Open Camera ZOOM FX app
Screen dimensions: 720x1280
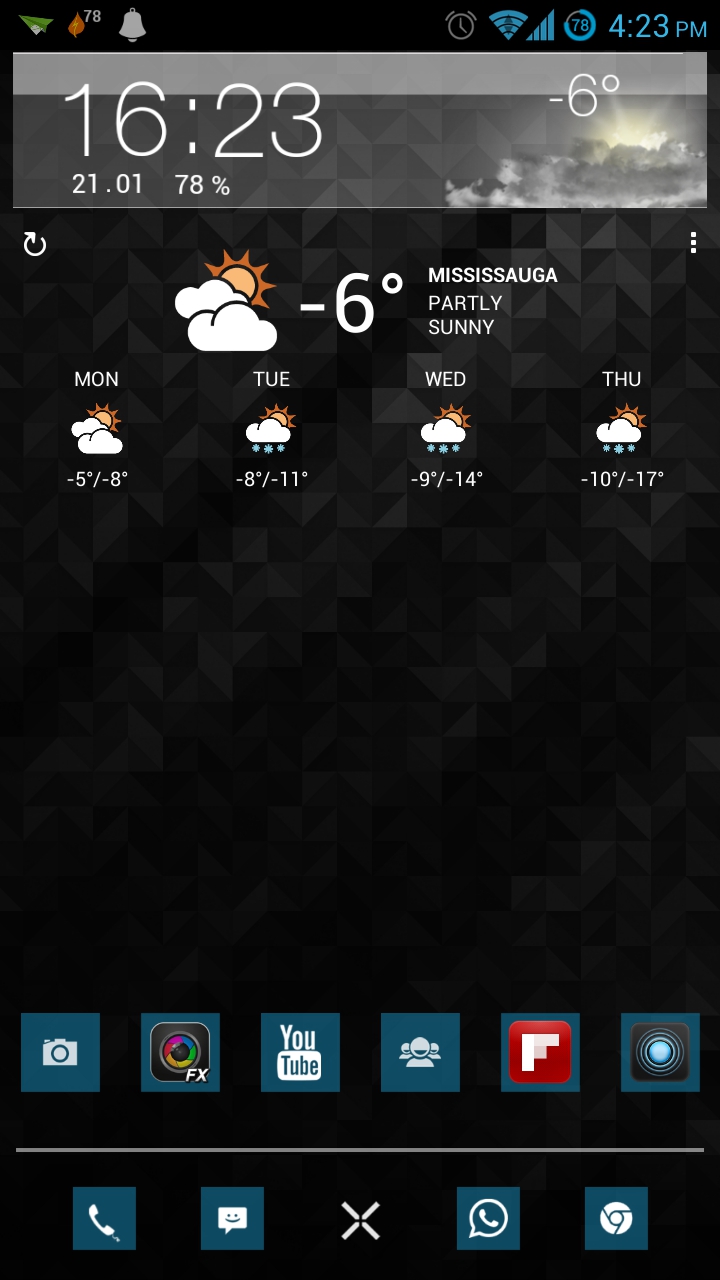180,1052
